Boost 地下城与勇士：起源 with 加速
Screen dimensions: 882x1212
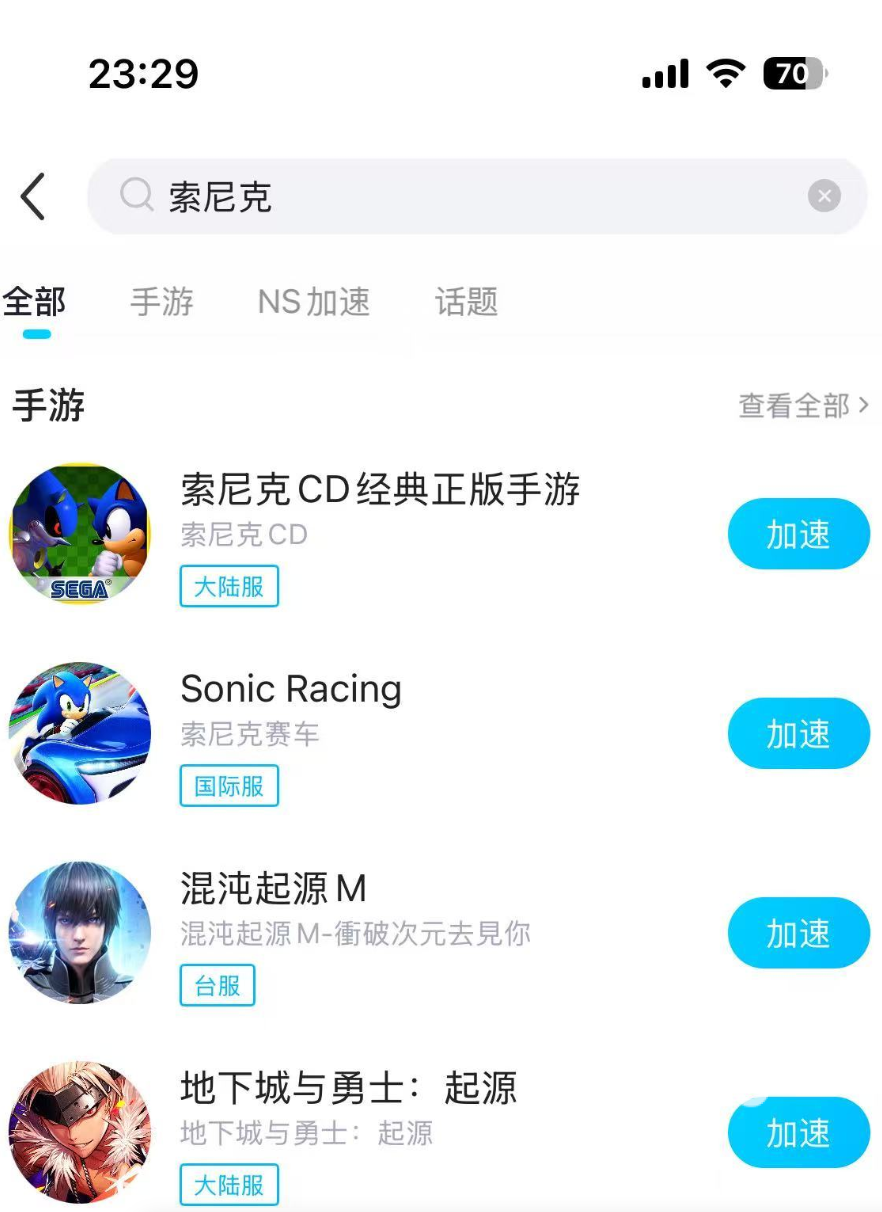point(798,1133)
